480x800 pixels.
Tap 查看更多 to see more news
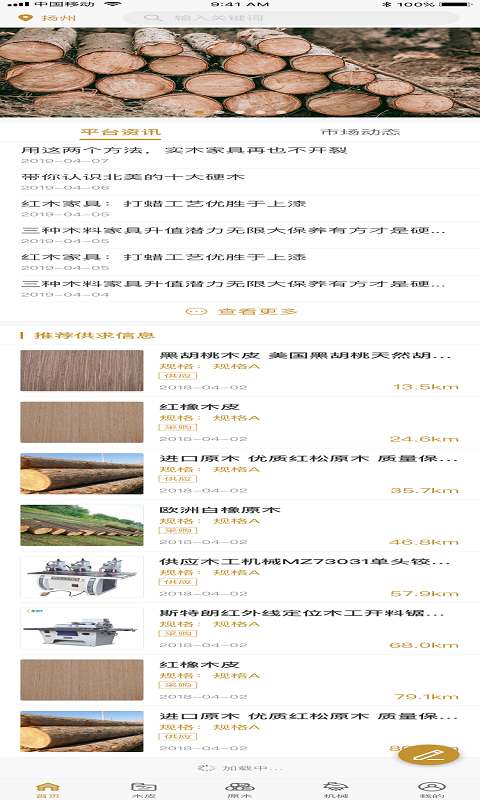[241, 311]
